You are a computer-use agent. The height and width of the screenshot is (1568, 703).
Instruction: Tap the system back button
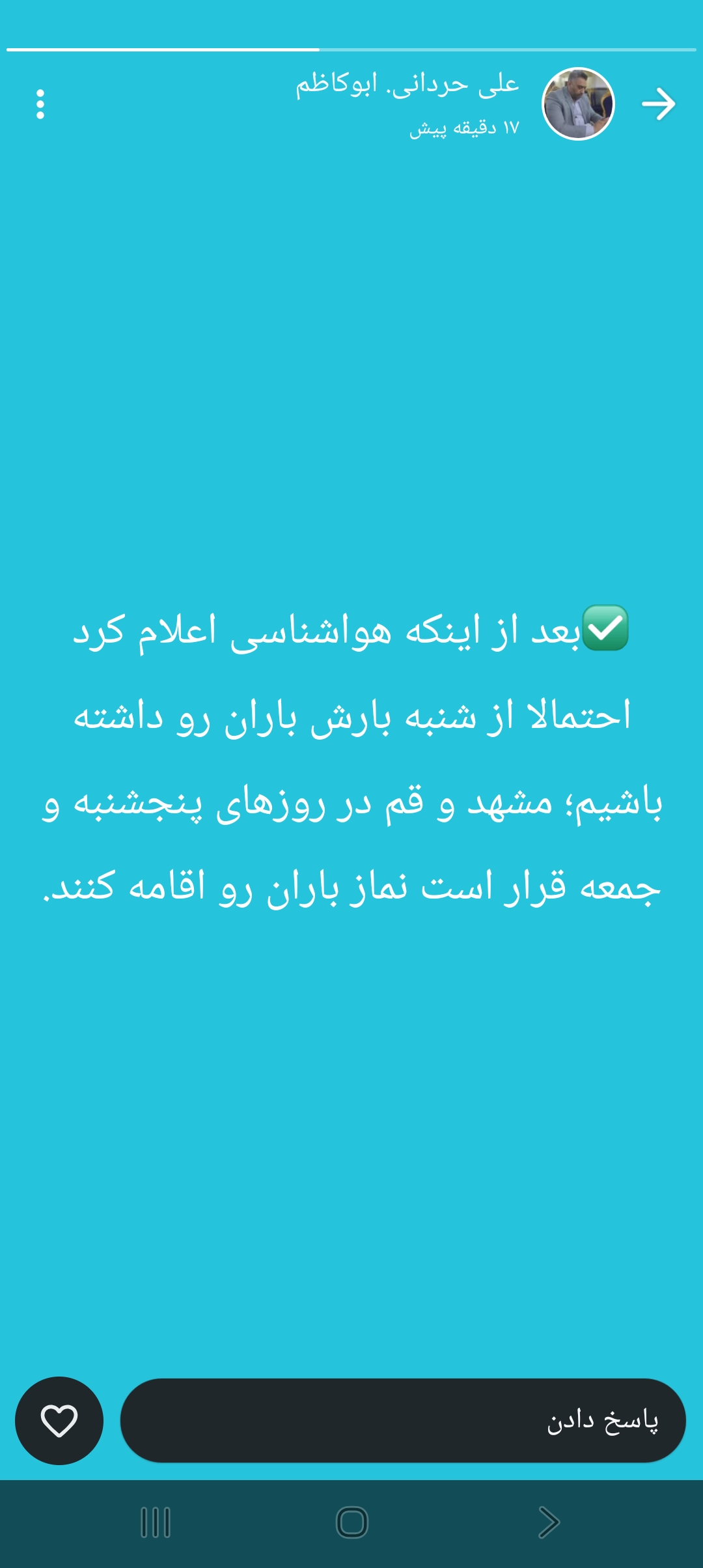pyautogui.click(x=549, y=1522)
